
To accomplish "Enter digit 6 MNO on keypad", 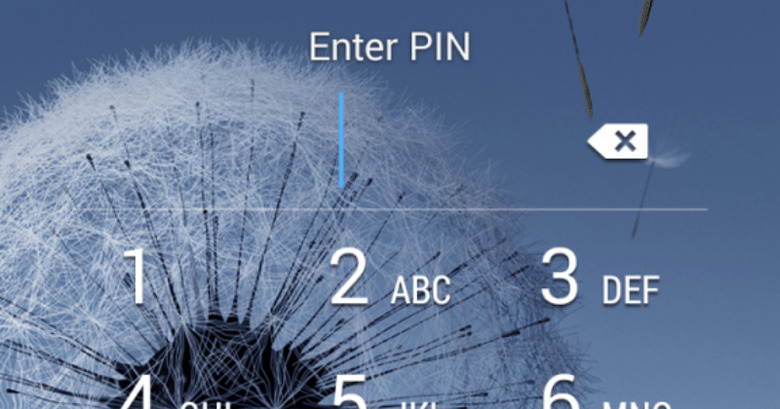I will (x=599, y=393).
